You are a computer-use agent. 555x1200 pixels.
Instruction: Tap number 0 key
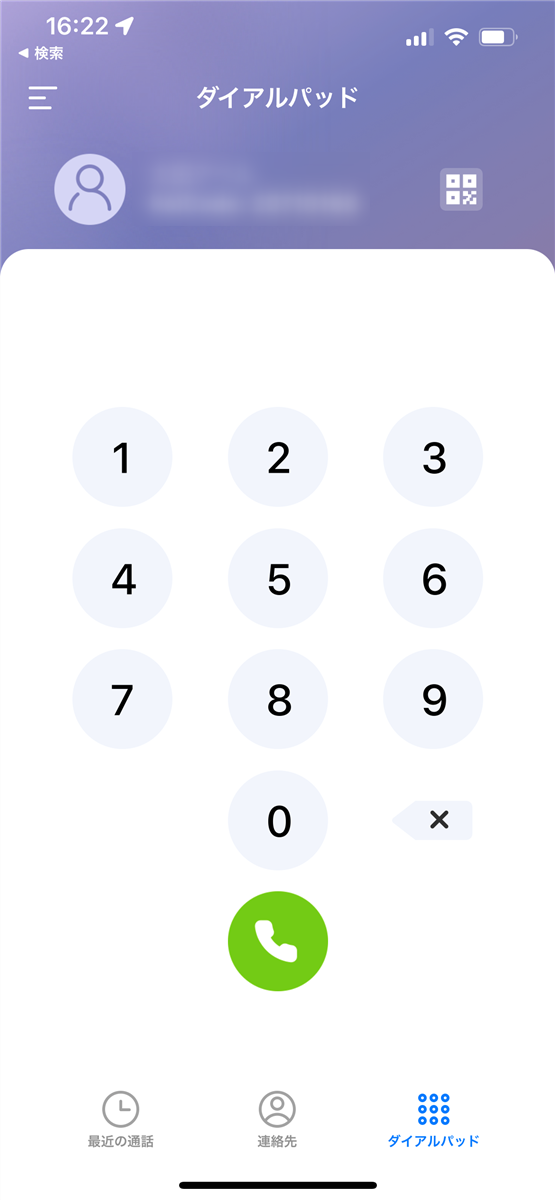(x=278, y=821)
